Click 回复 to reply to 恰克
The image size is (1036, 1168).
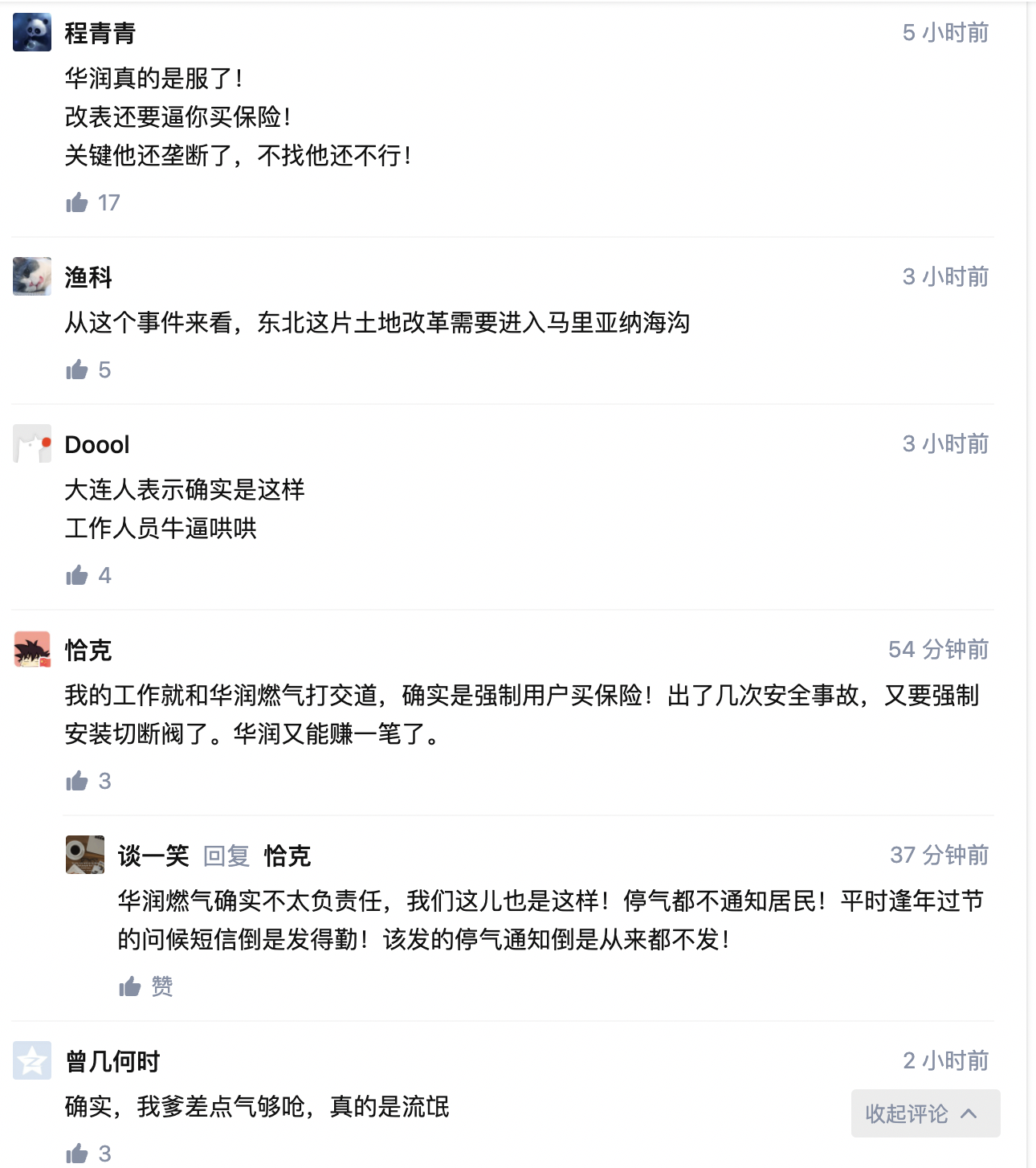tap(228, 856)
